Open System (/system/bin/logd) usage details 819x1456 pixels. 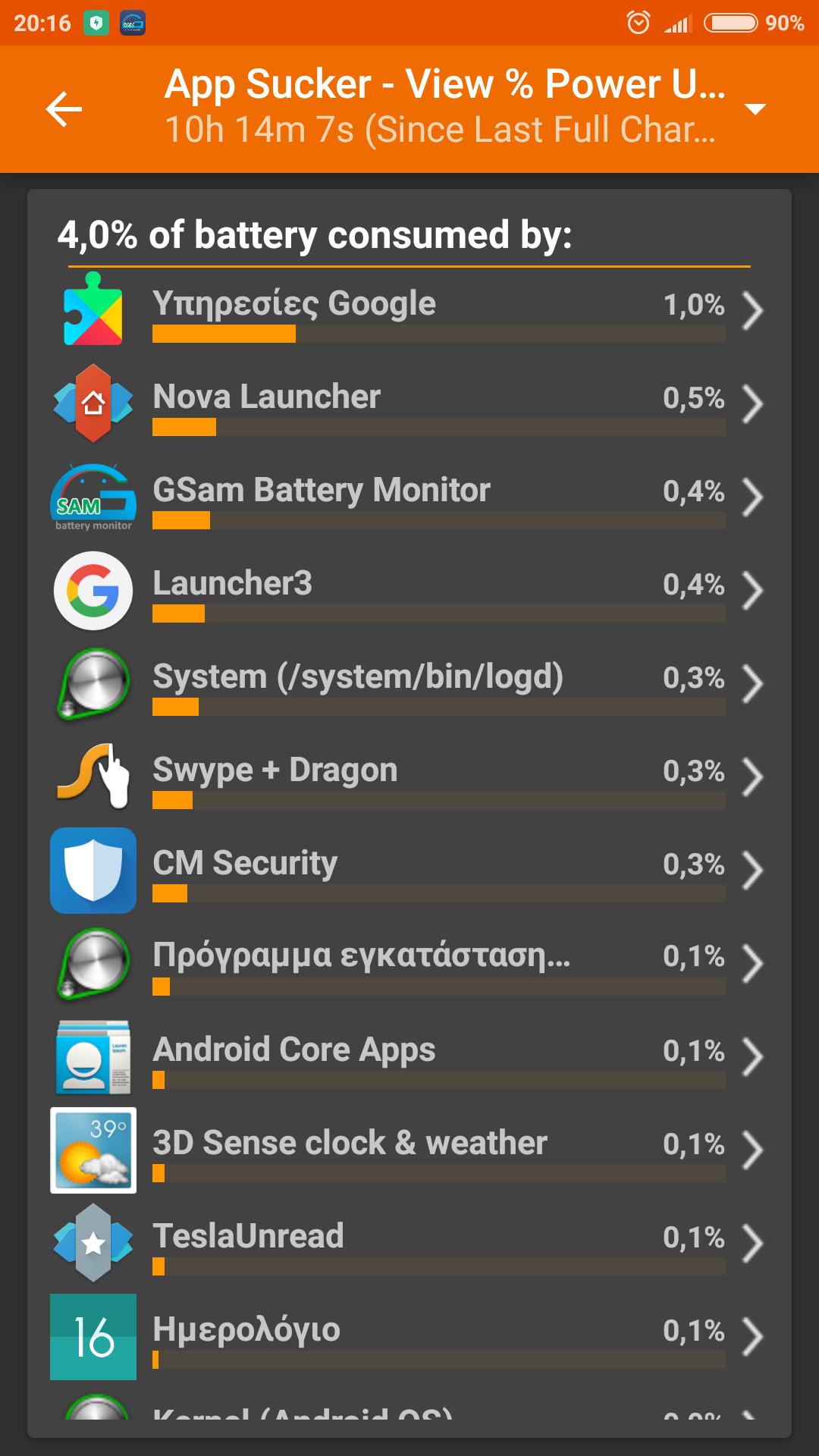(409, 683)
